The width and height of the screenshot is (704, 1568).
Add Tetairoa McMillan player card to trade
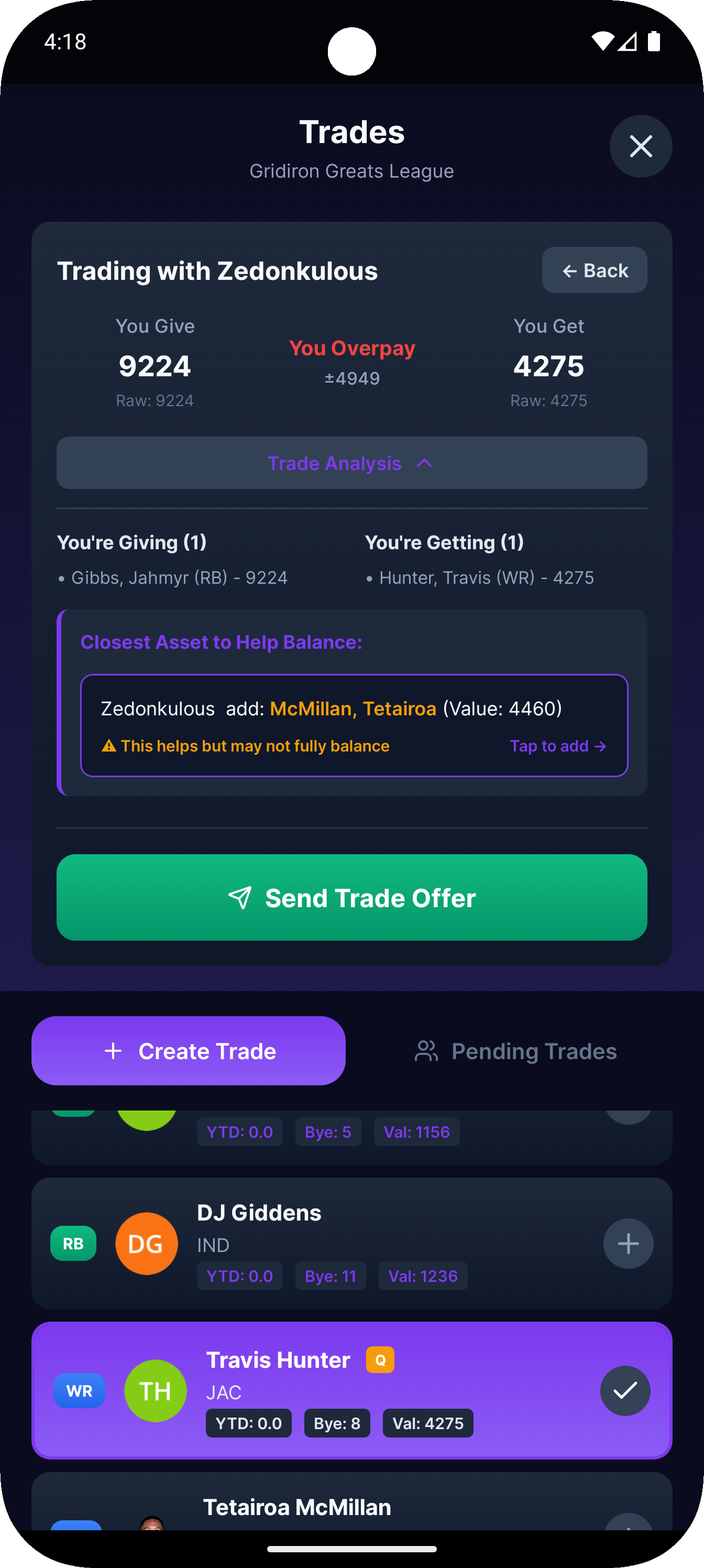click(628, 1523)
